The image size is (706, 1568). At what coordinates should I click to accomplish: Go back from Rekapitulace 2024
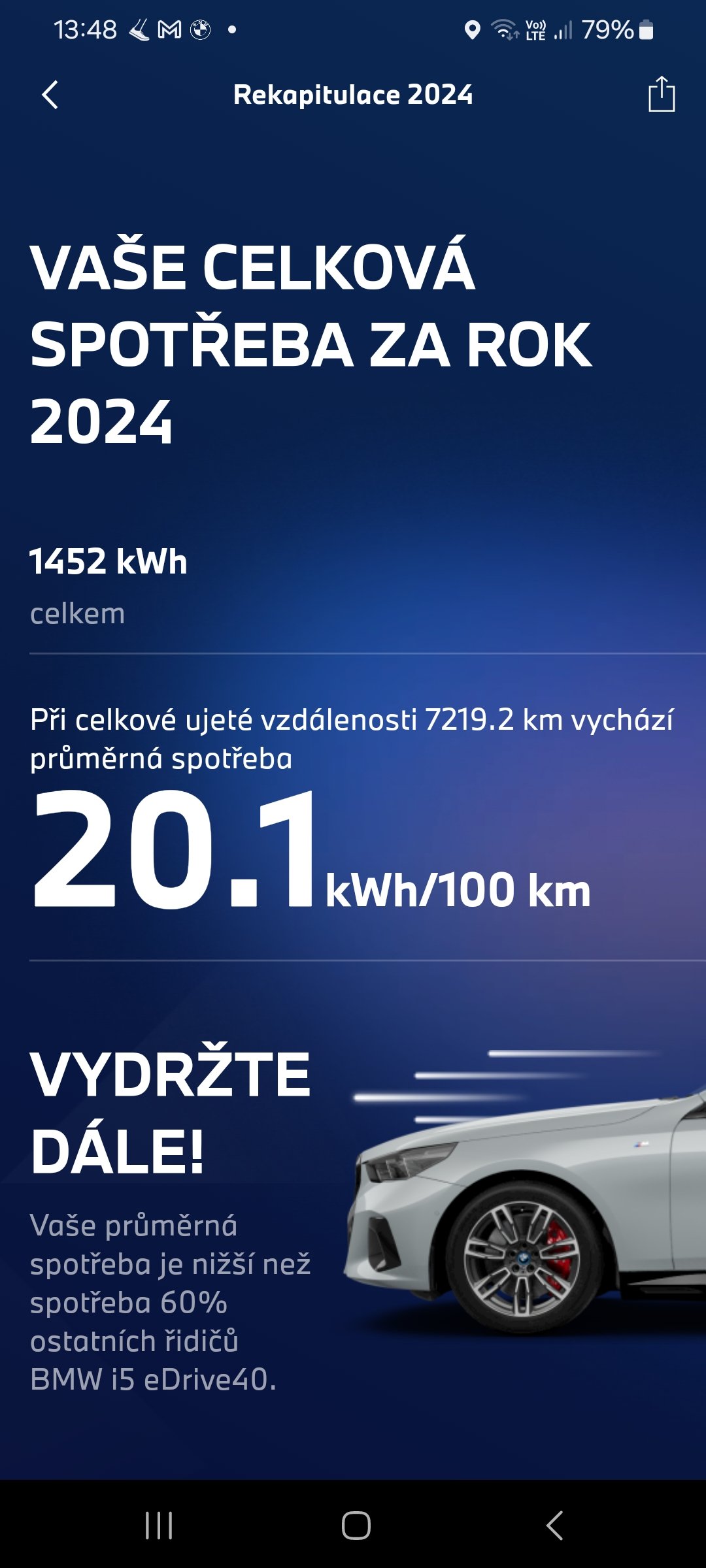coord(50,95)
